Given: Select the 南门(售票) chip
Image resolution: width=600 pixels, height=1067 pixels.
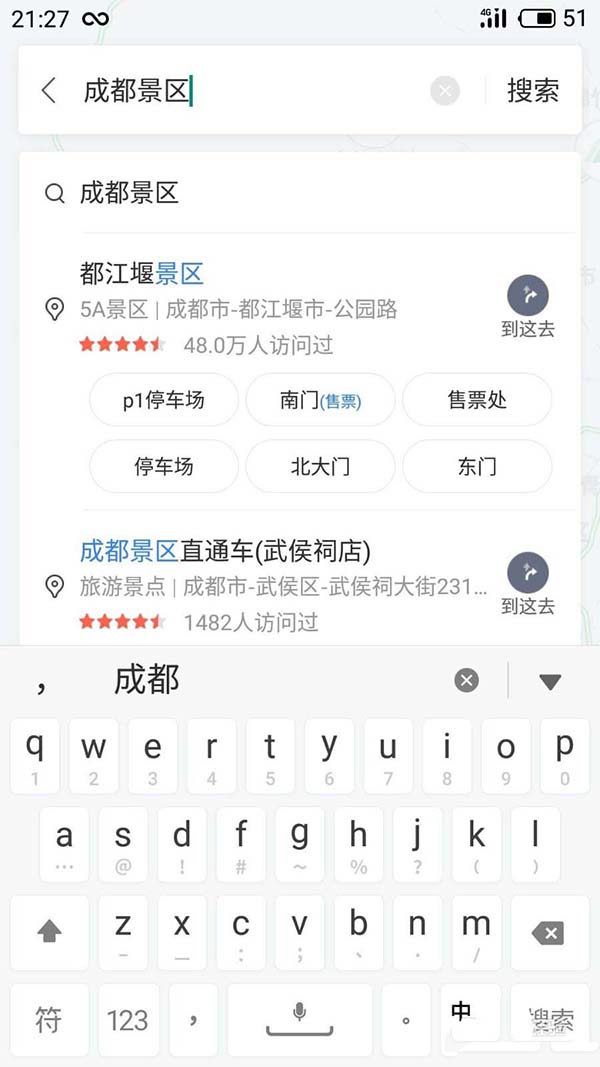Looking at the screenshot, I should coord(320,400).
